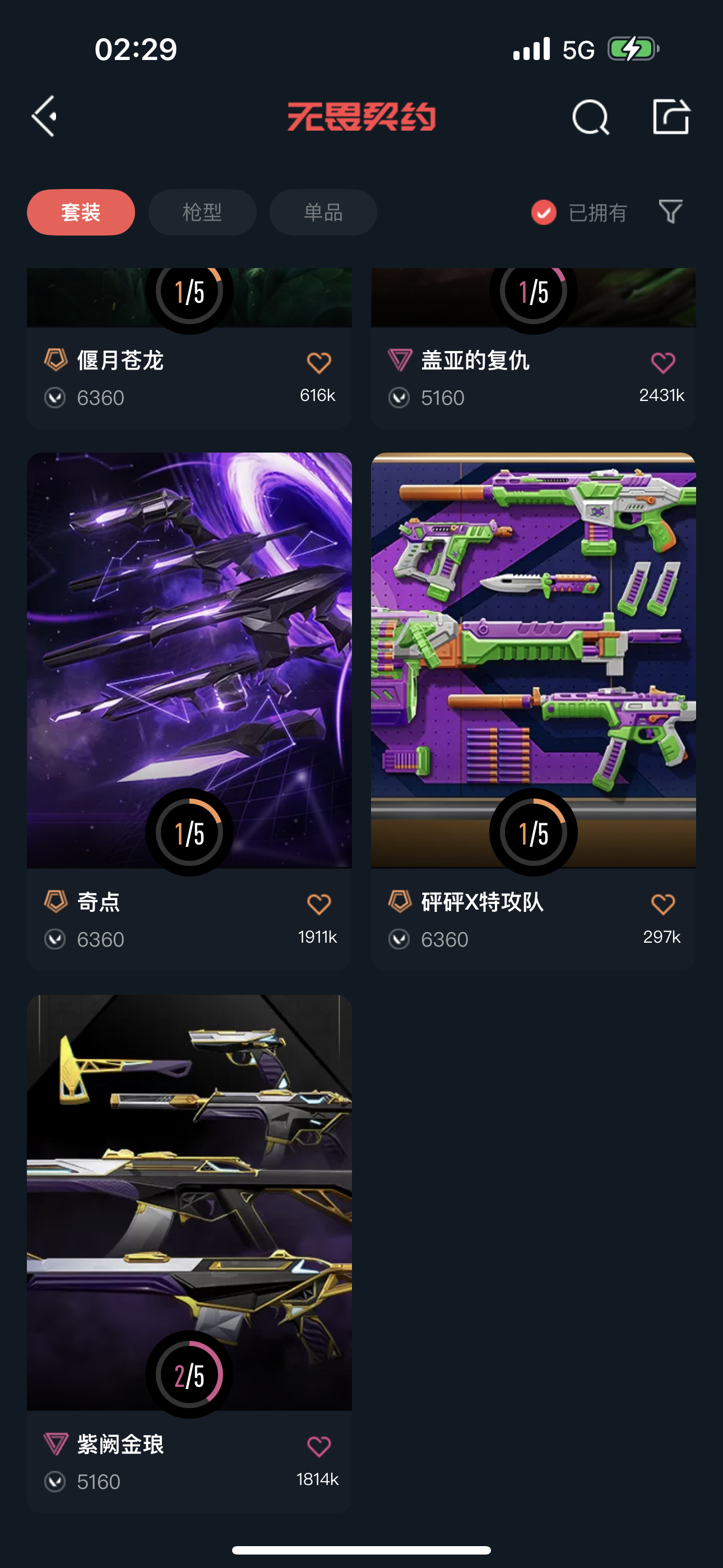The height and width of the screenshot is (1568, 723).
Task: Favorite the 砰砰X特攻队 bundle
Action: point(662,905)
